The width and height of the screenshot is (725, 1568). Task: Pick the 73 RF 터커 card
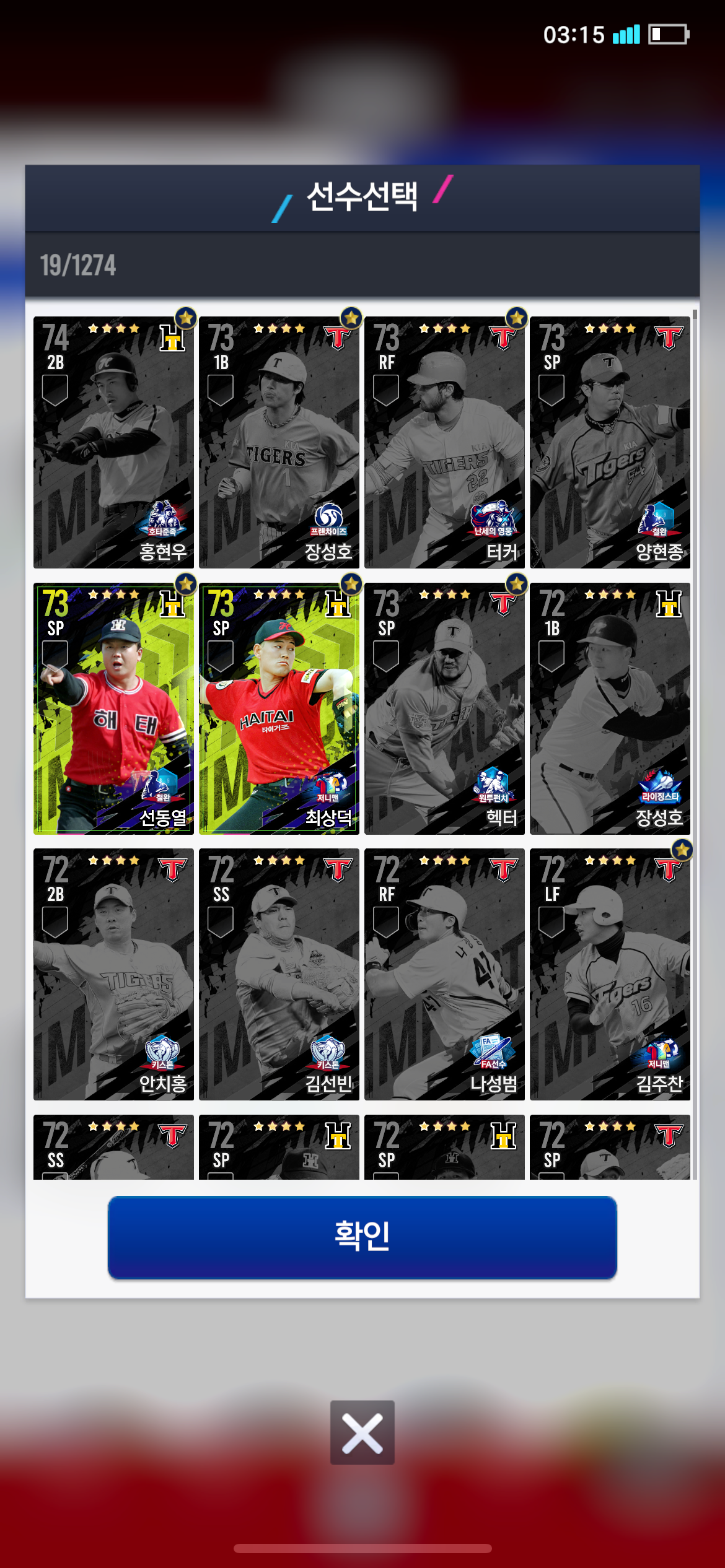pos(444,442)
